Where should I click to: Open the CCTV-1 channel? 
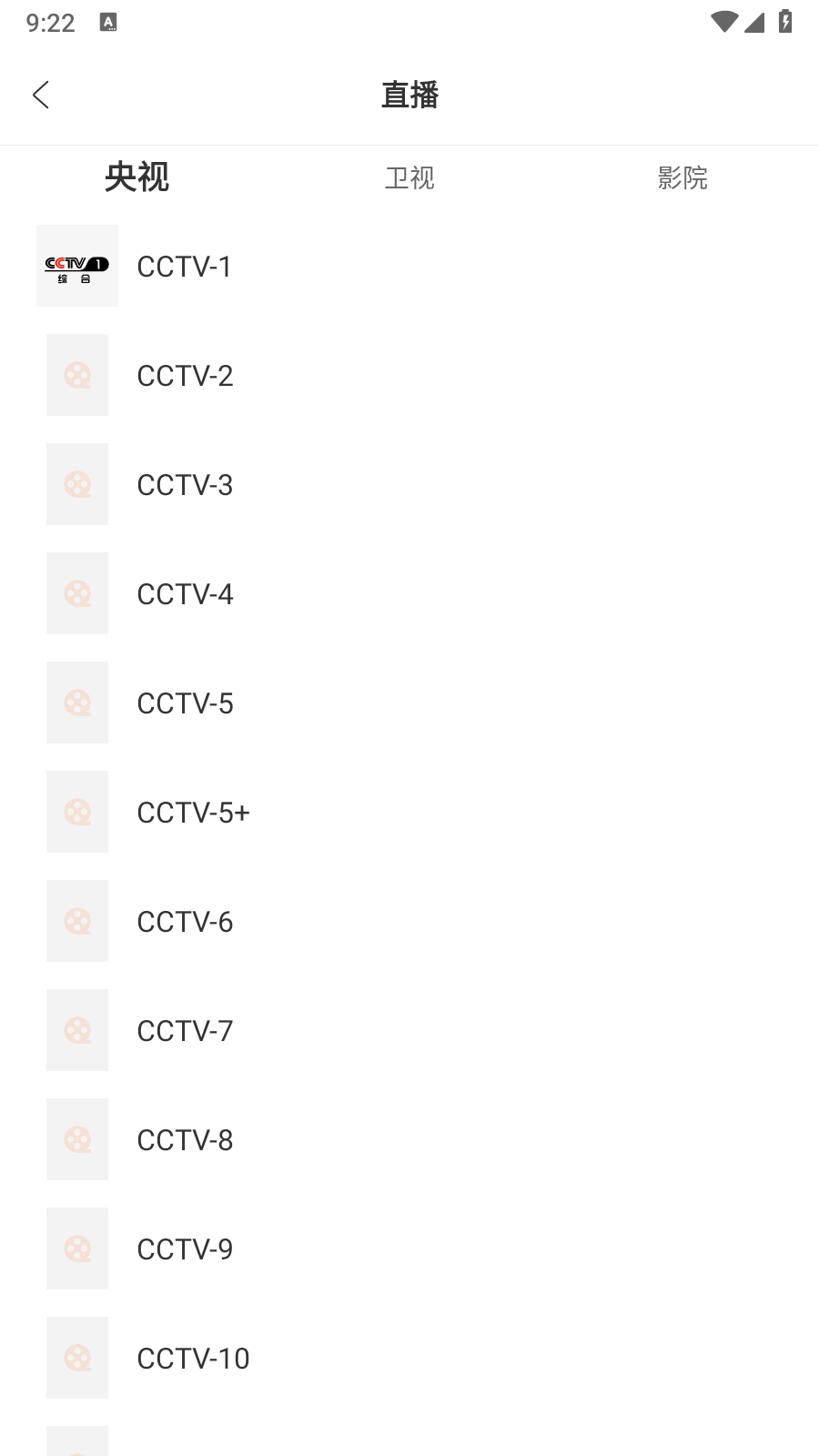coord(185,267)
